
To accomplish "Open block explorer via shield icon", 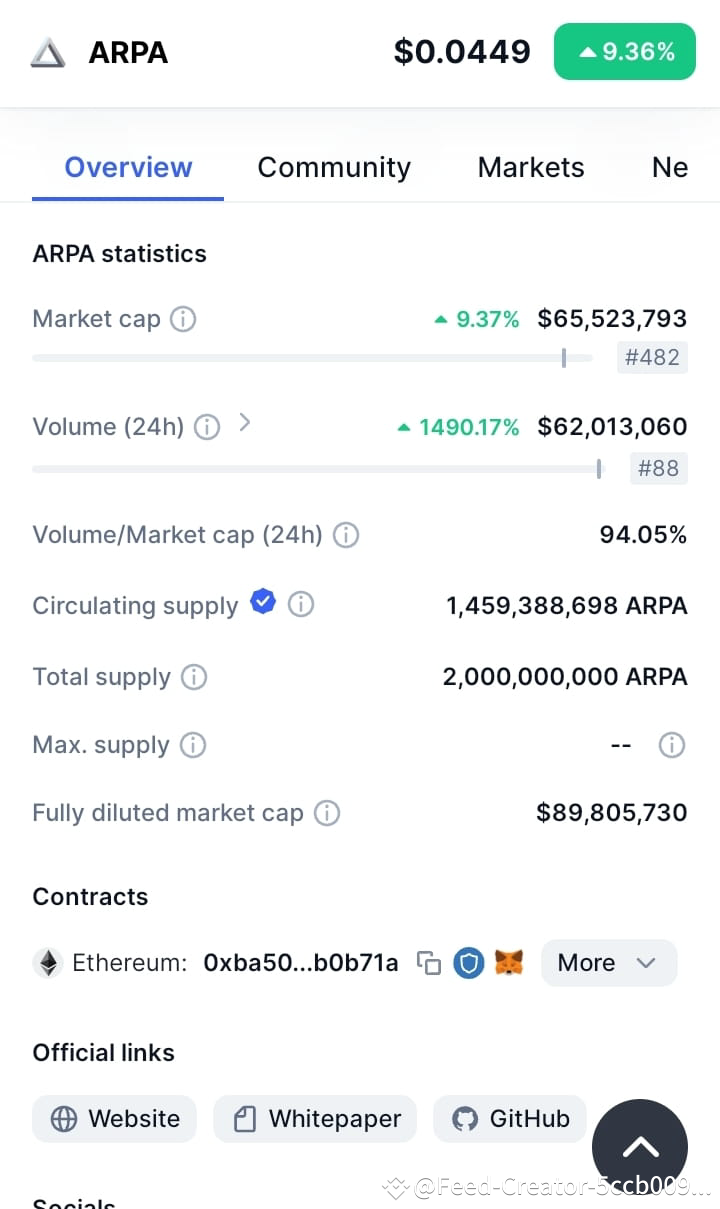I will click(x=469, y=962).
